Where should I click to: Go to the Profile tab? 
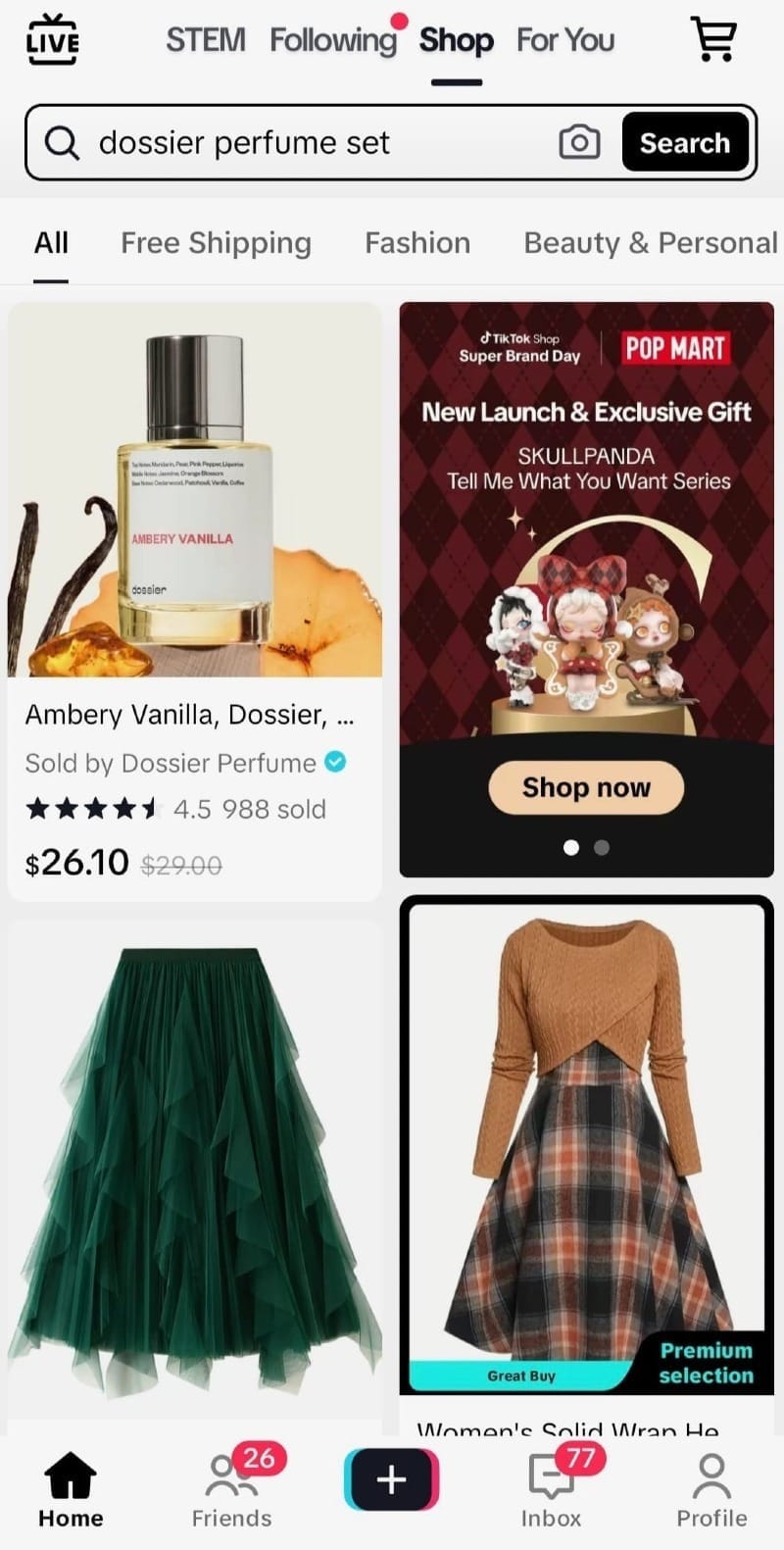[x=711, y=1488]
